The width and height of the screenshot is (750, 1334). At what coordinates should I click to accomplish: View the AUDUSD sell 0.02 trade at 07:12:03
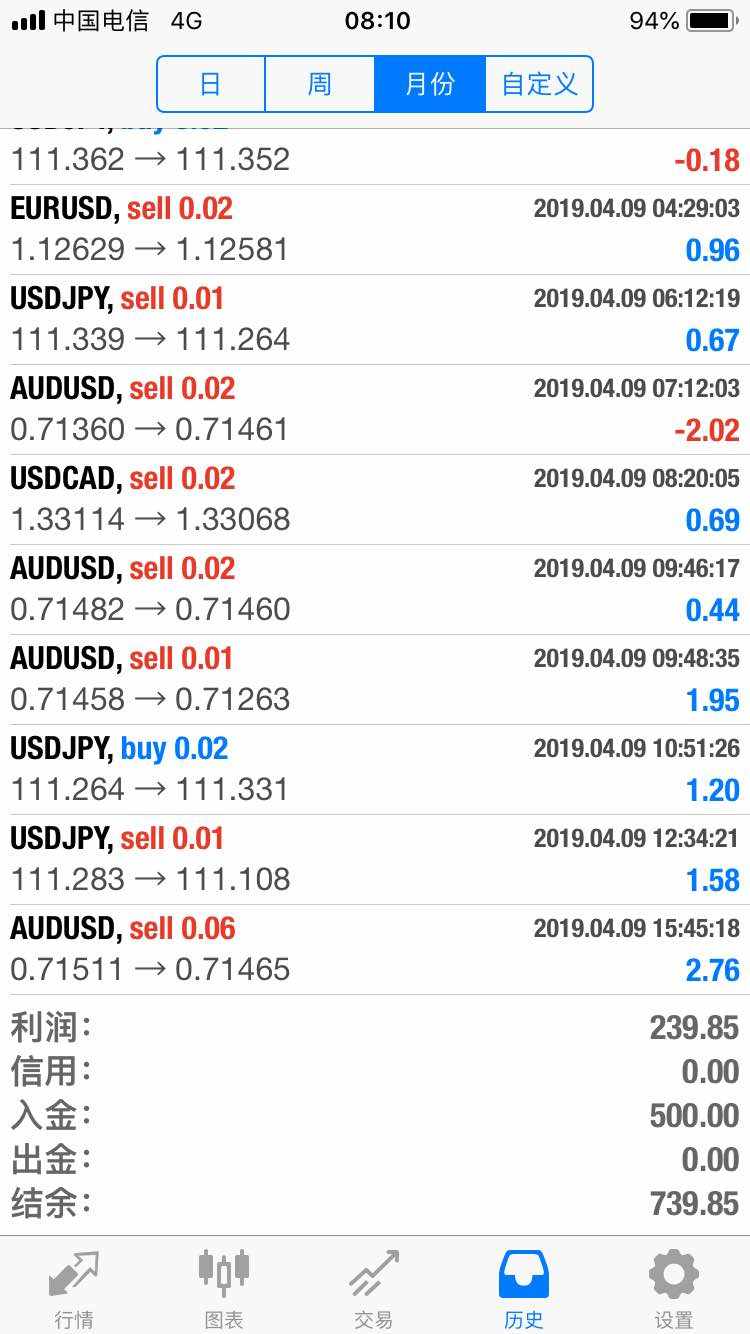(x=375, y=410)
